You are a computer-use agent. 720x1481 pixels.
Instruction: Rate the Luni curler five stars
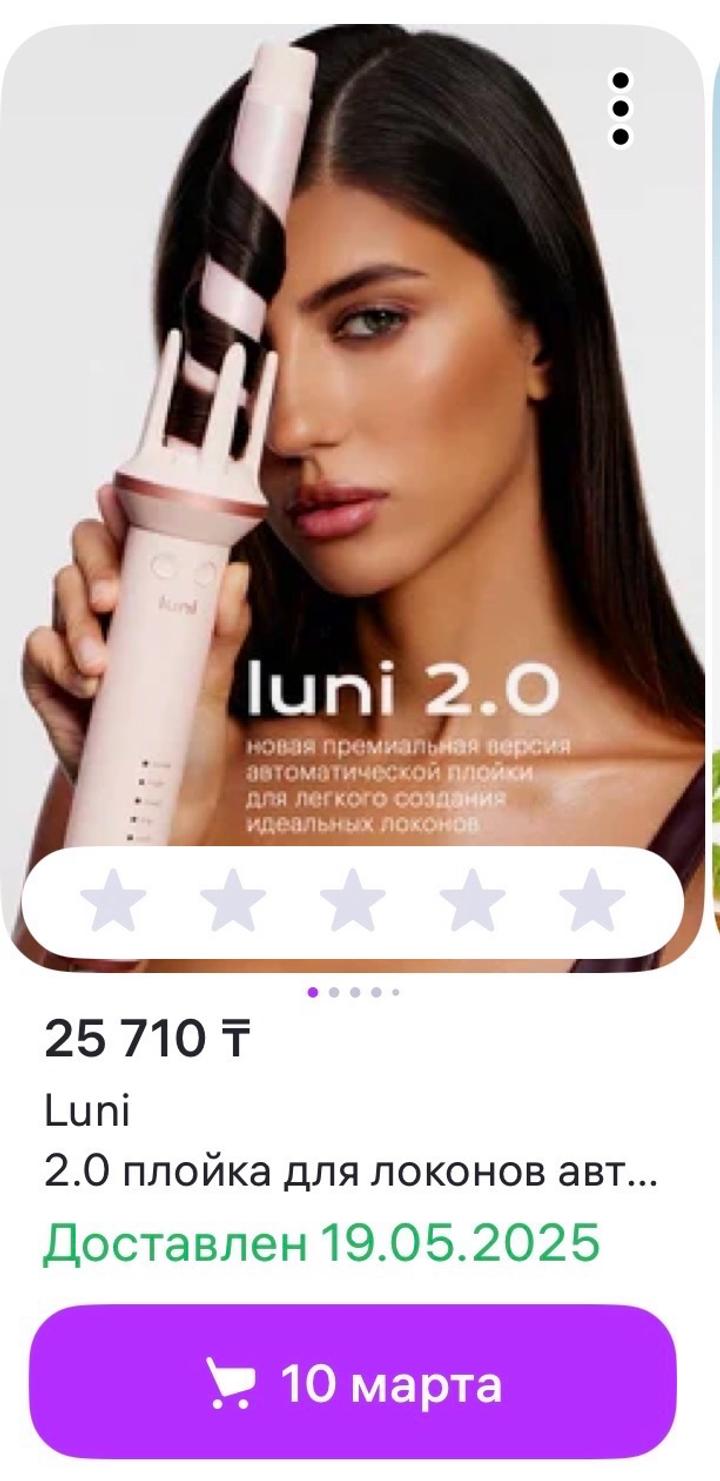pyautogui.click(x=591, y=900)
